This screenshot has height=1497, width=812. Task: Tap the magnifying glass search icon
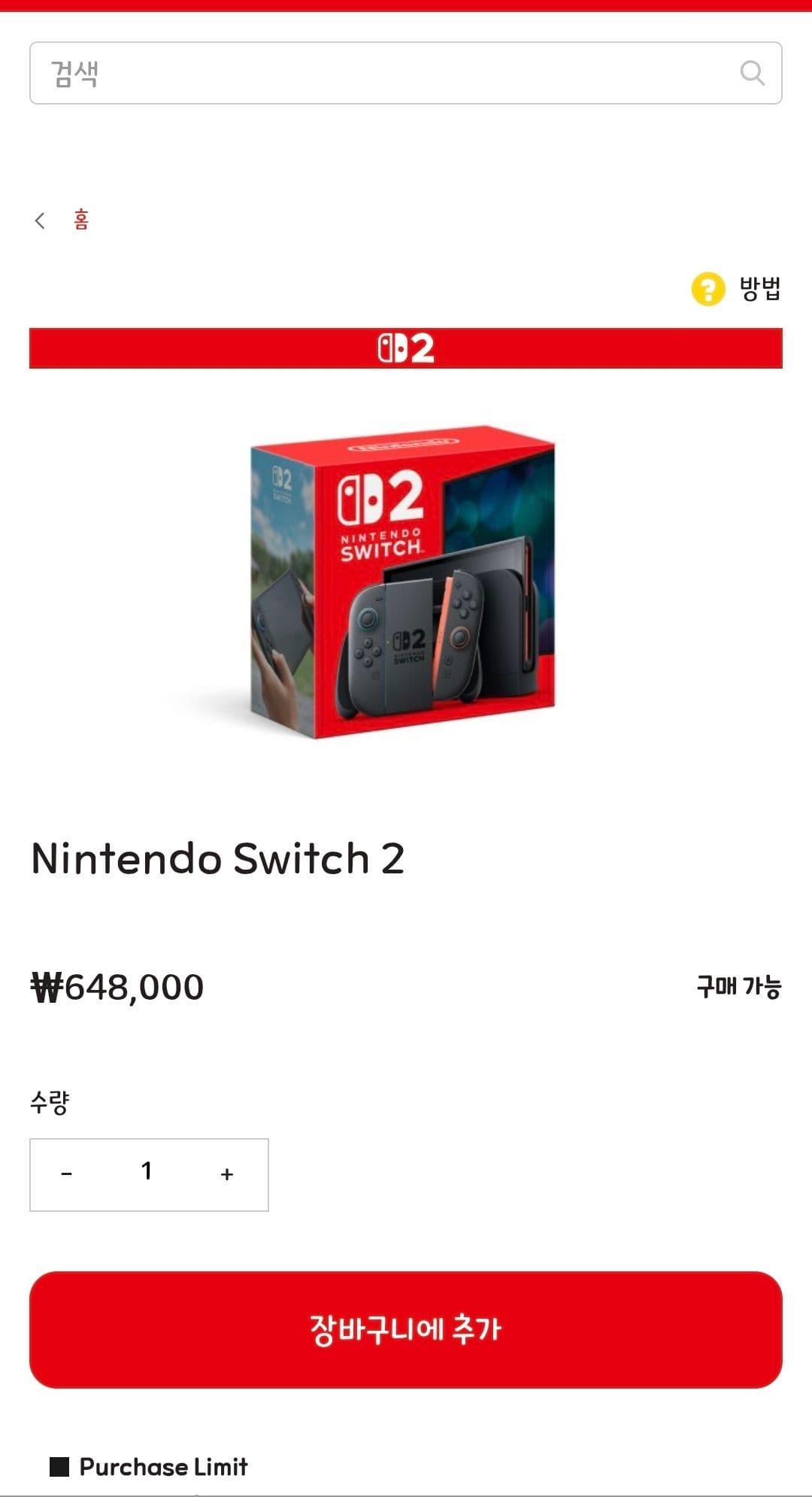point(752,73)
